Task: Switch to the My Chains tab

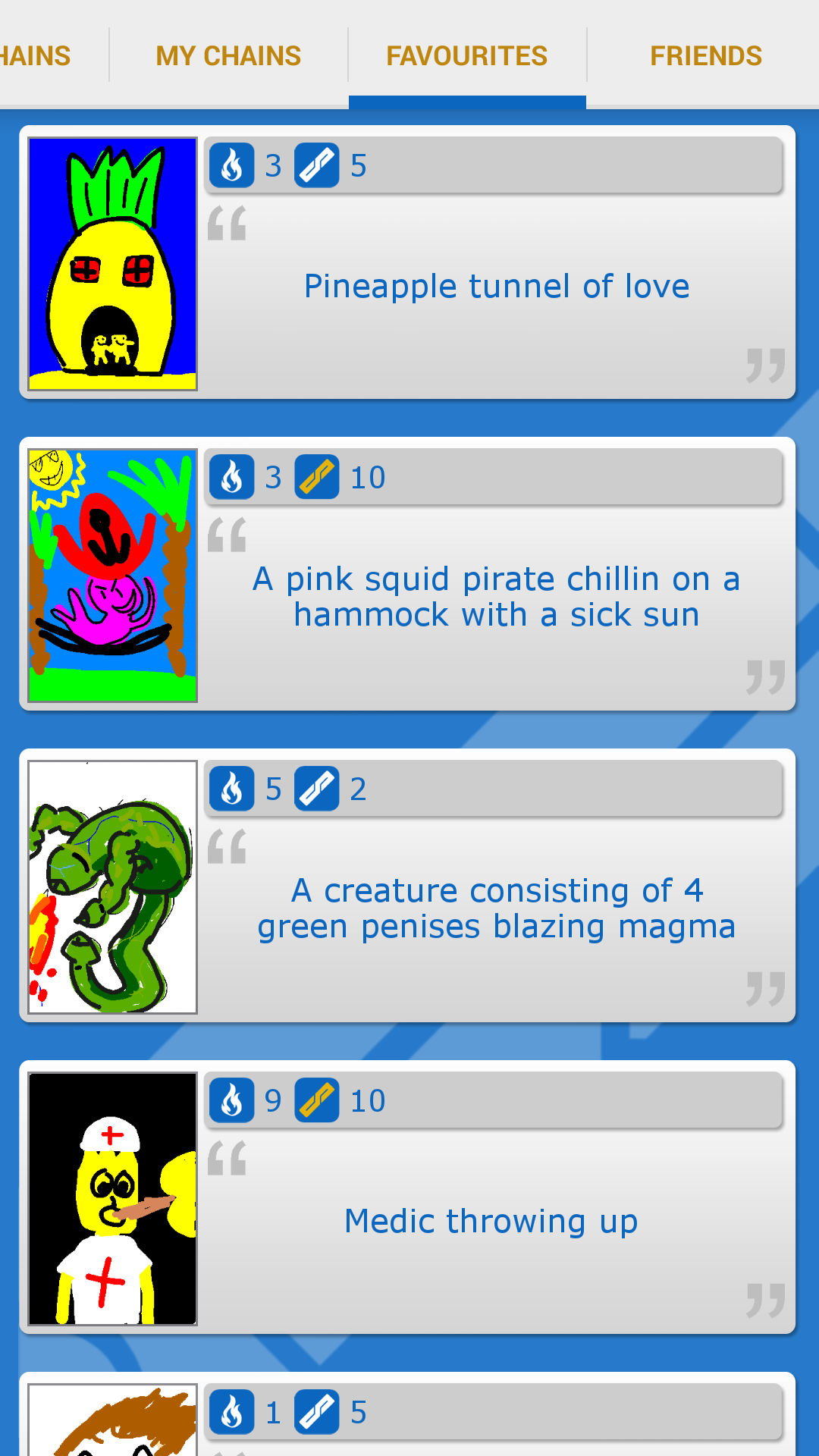Action: pos(228,56)
